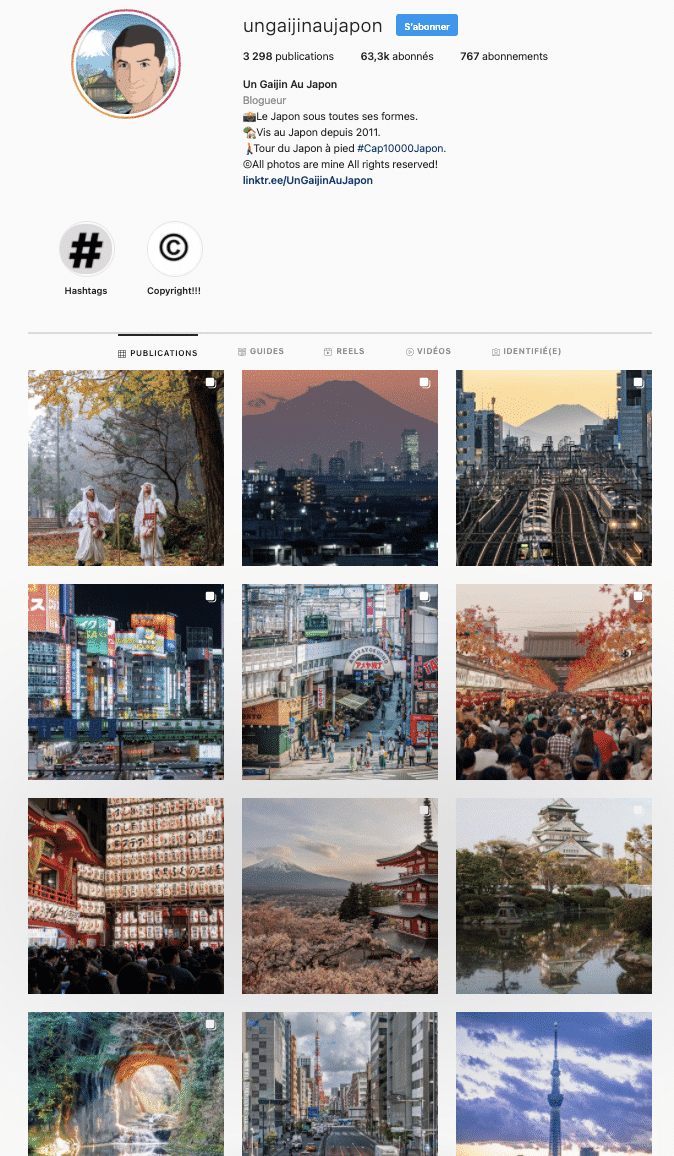The width and height of the screenshot is (674, 1156).
Task: Tap the S'abonner follow button
Action: coord(426,26)
